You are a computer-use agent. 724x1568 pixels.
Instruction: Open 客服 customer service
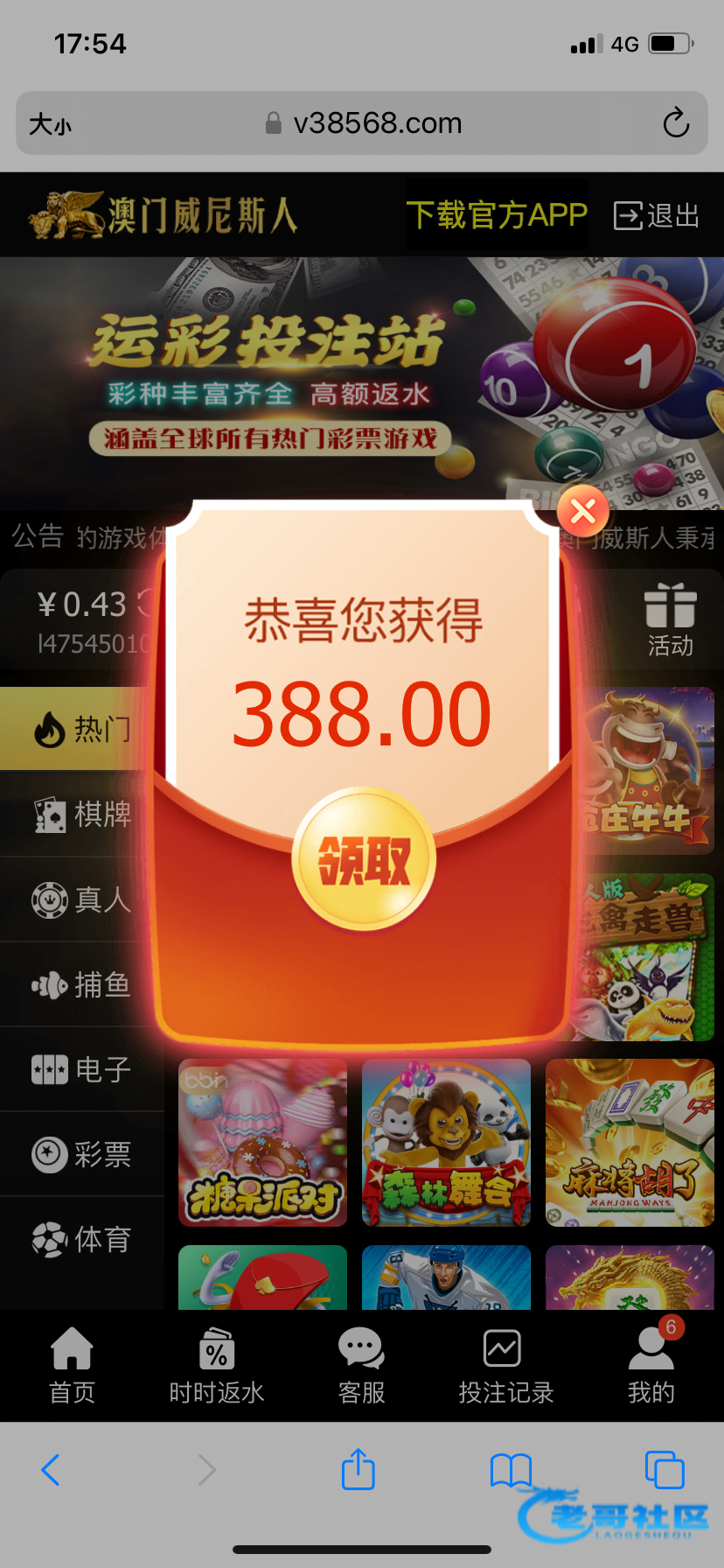(361, 1366)
